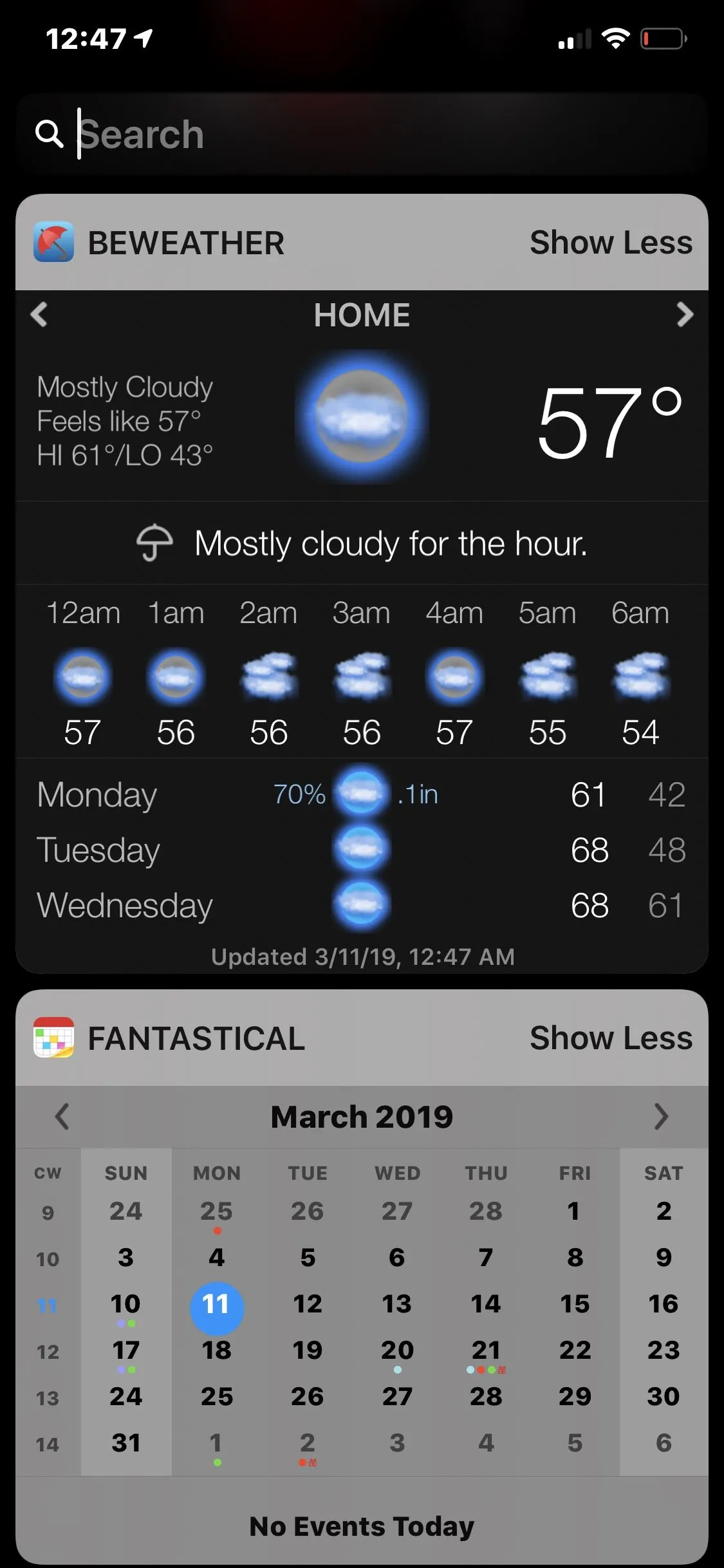The height and width of the screenshot is (1568, 724).
Task: Tap the Search field at the top
Action: (x=360, y=134)
